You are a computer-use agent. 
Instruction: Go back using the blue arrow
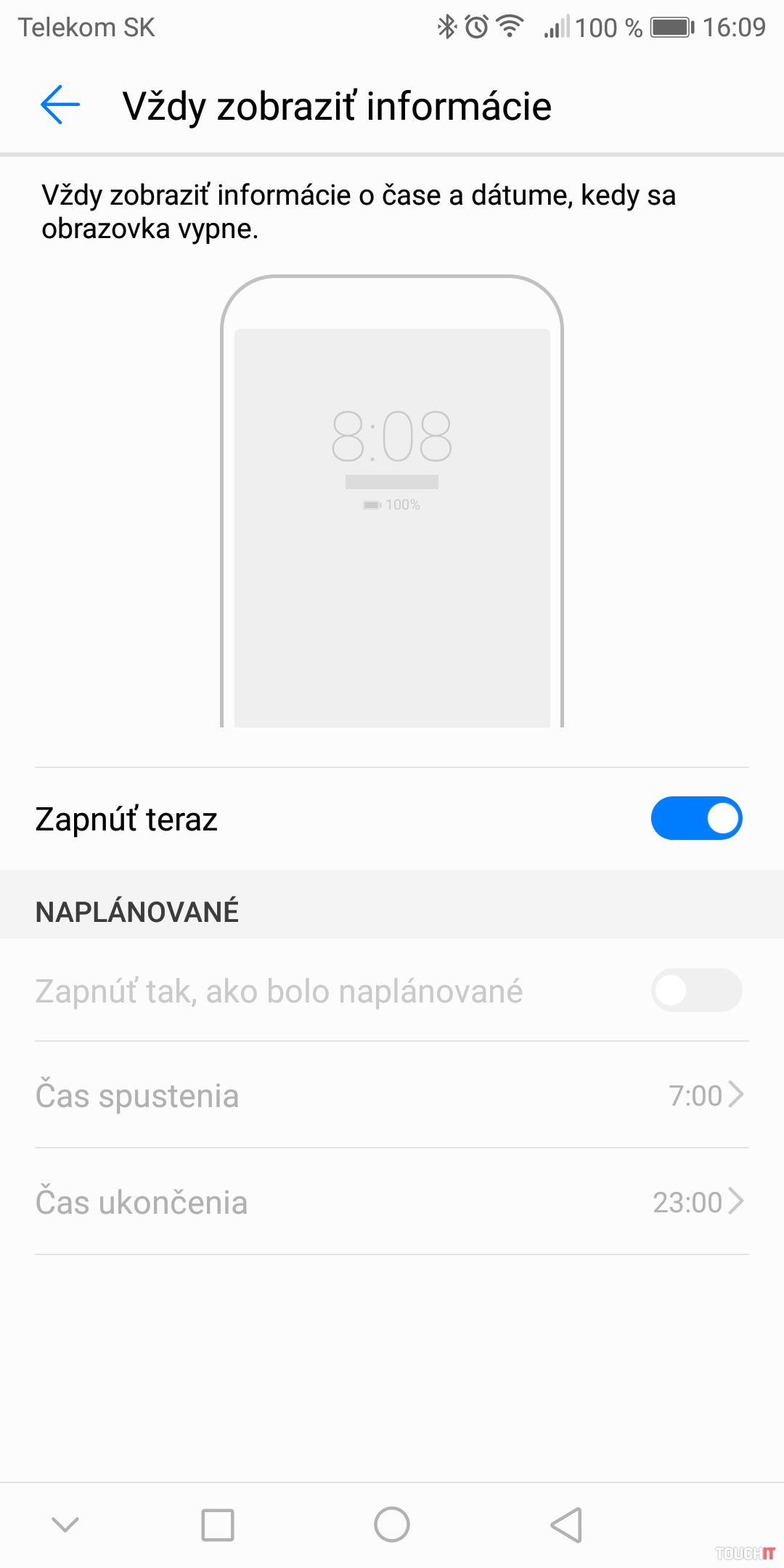coord(60,105)
